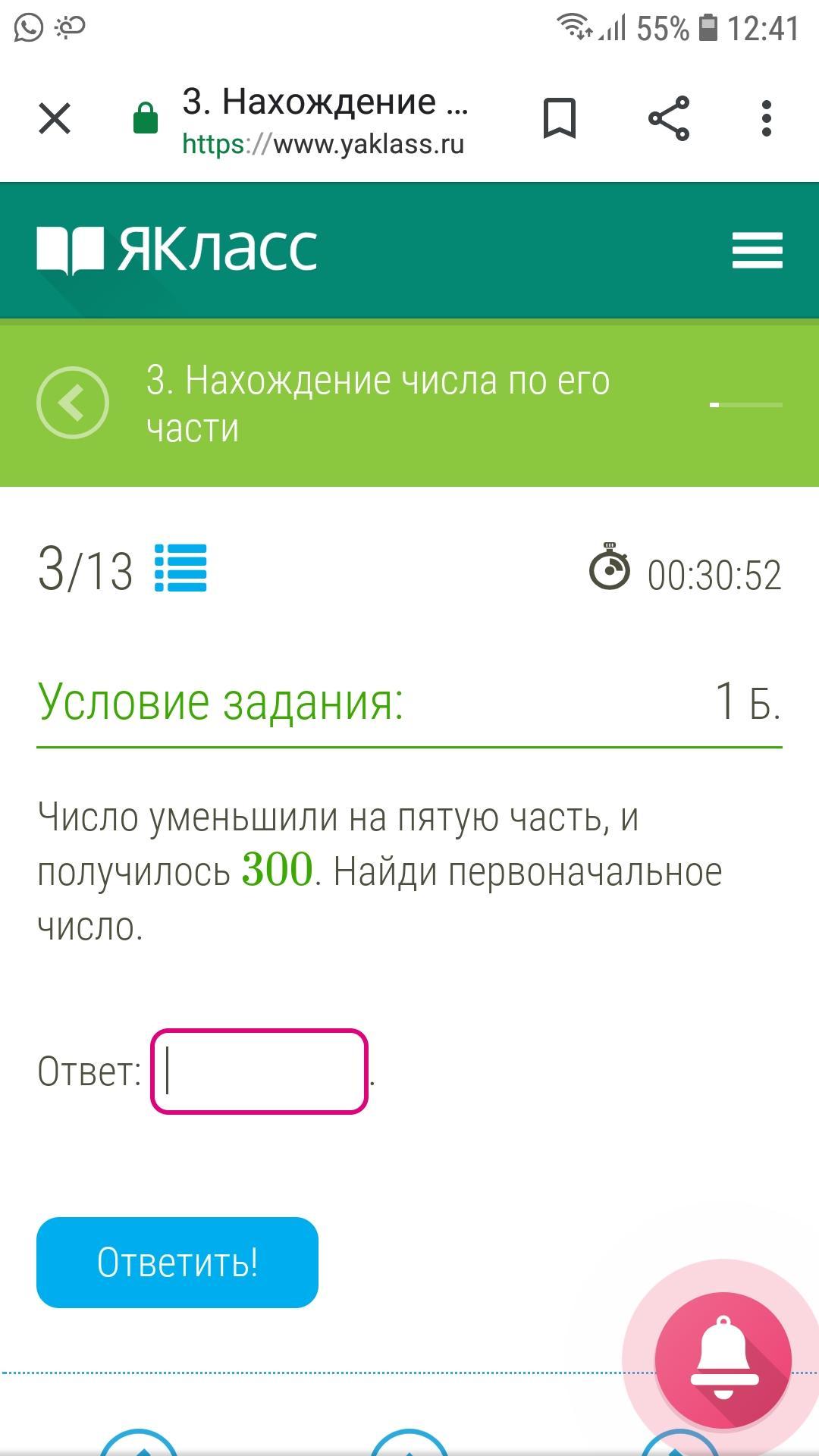Open the task list icon next to 3/13
The width and height of the screenshot is (819, 1456).
[180, 568]
